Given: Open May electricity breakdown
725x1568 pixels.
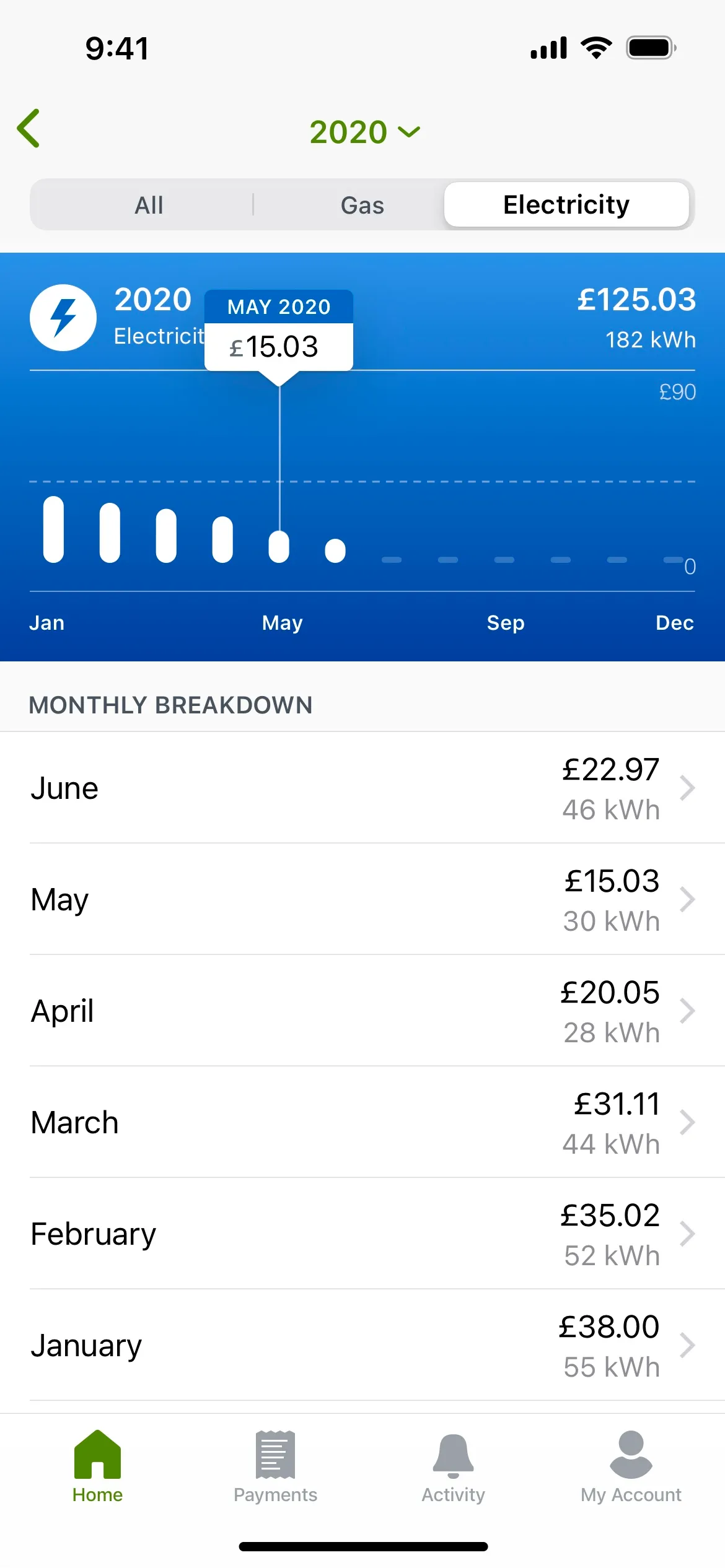Looking at the screenshot, I should pyautogui.click(x=362, y=900).
